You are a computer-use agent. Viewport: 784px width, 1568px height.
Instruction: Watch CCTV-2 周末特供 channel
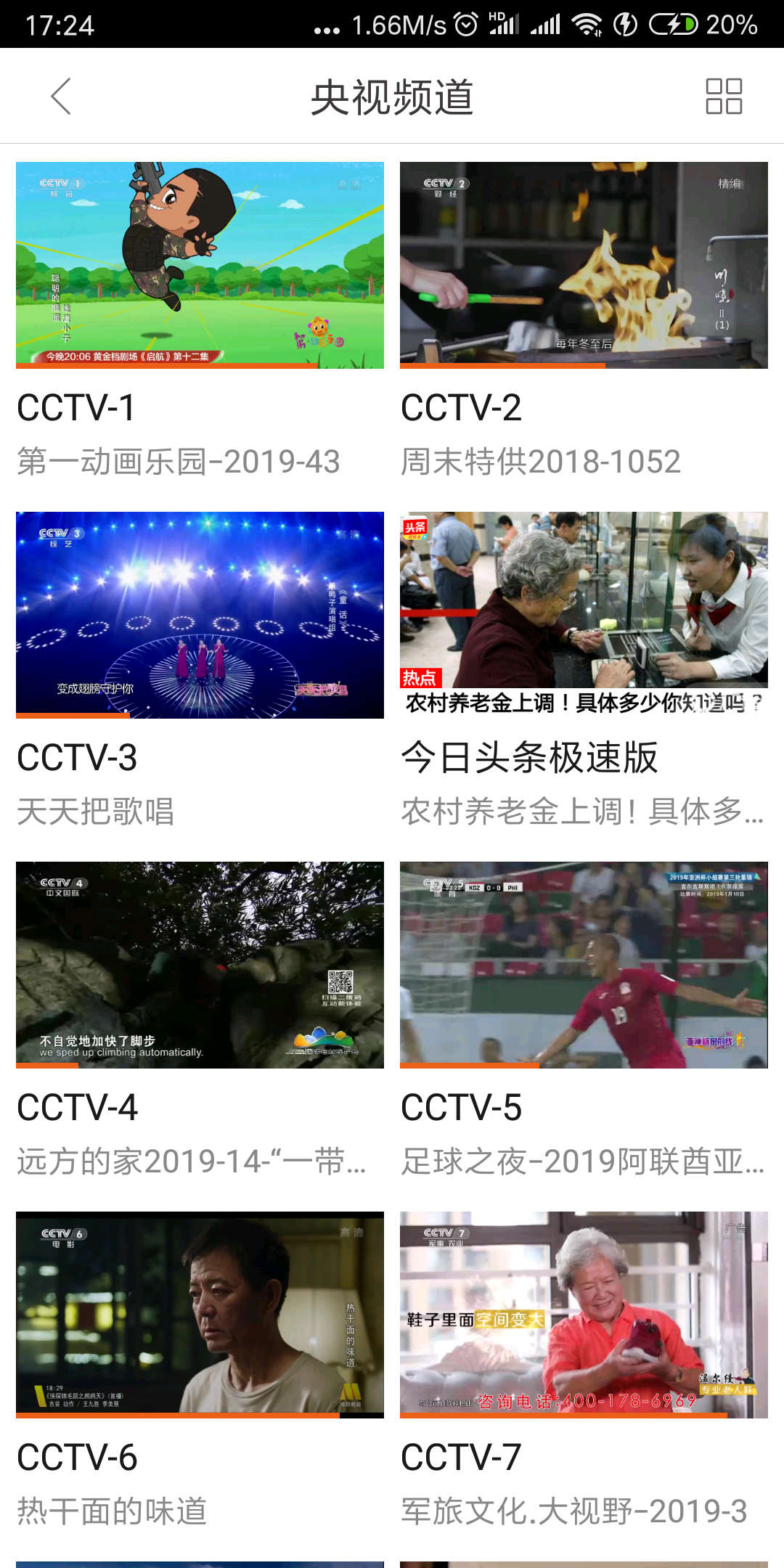tap(584, 266)
